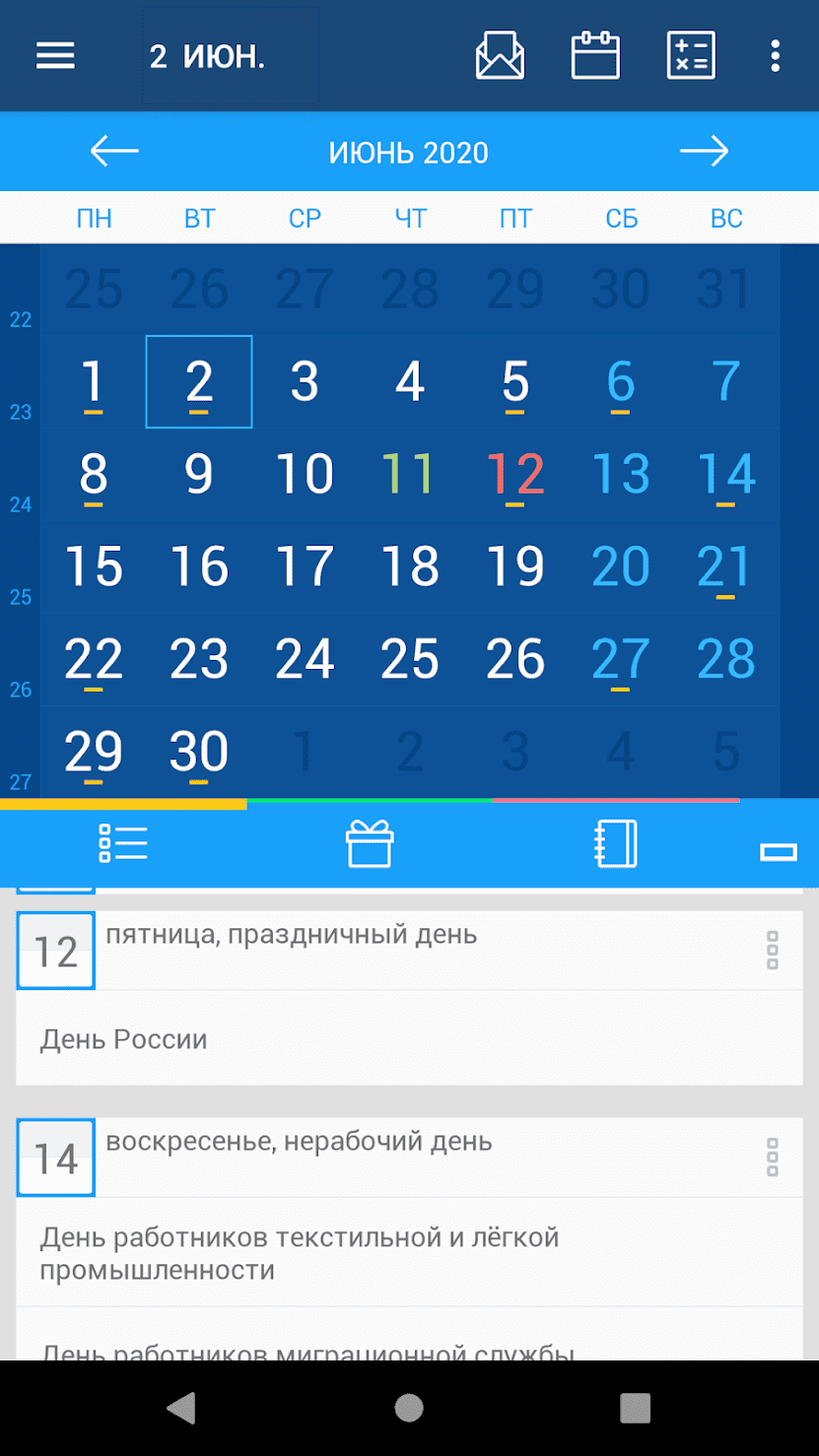Image resolution: width=819 pixels, height=1456 pixels.
Task: Switch to the gift holidays tab
Action: pyautogui.click(x=370, y=844)
